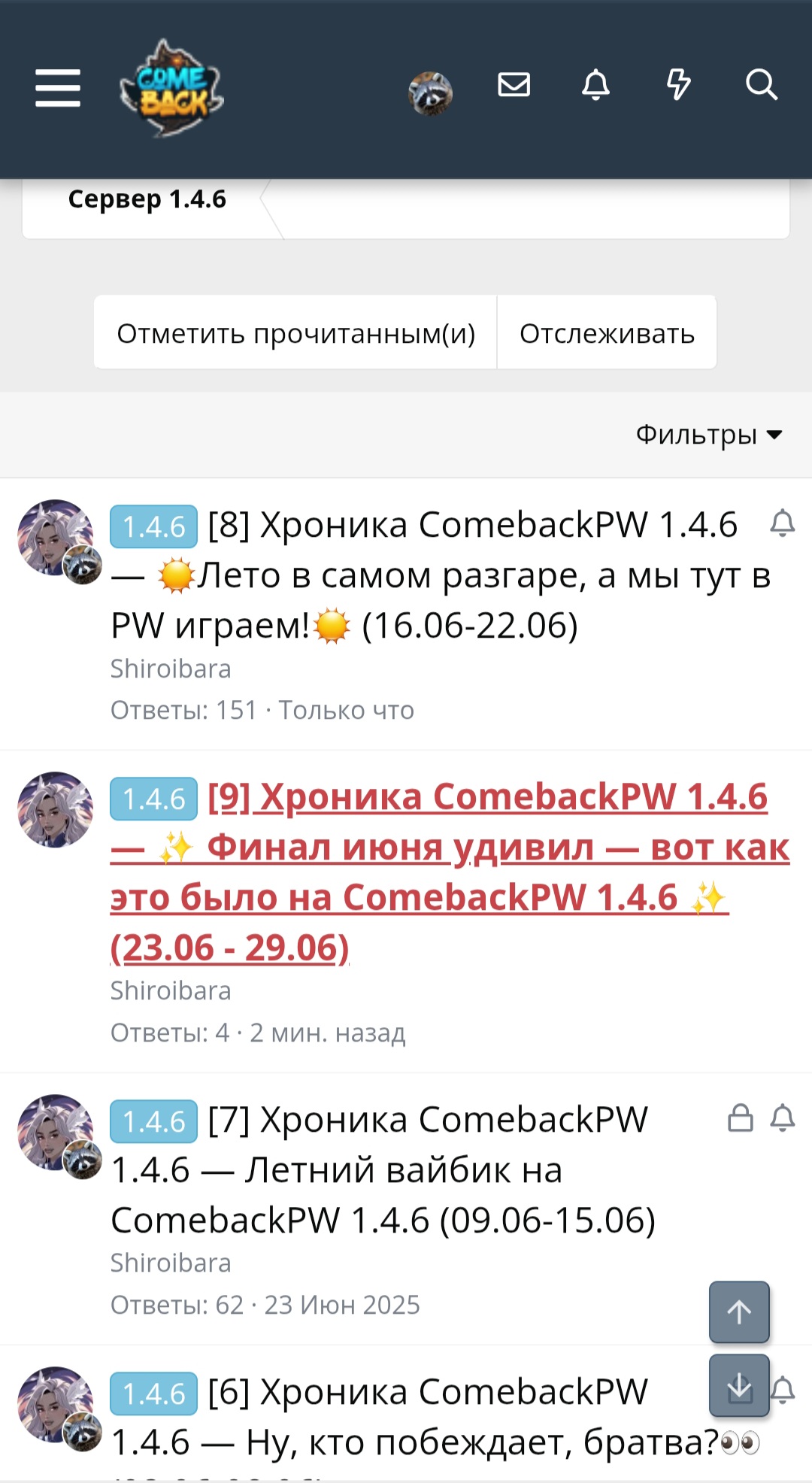
Task: Open the lightning bolt what's new
Action: (x=678, y=84)
